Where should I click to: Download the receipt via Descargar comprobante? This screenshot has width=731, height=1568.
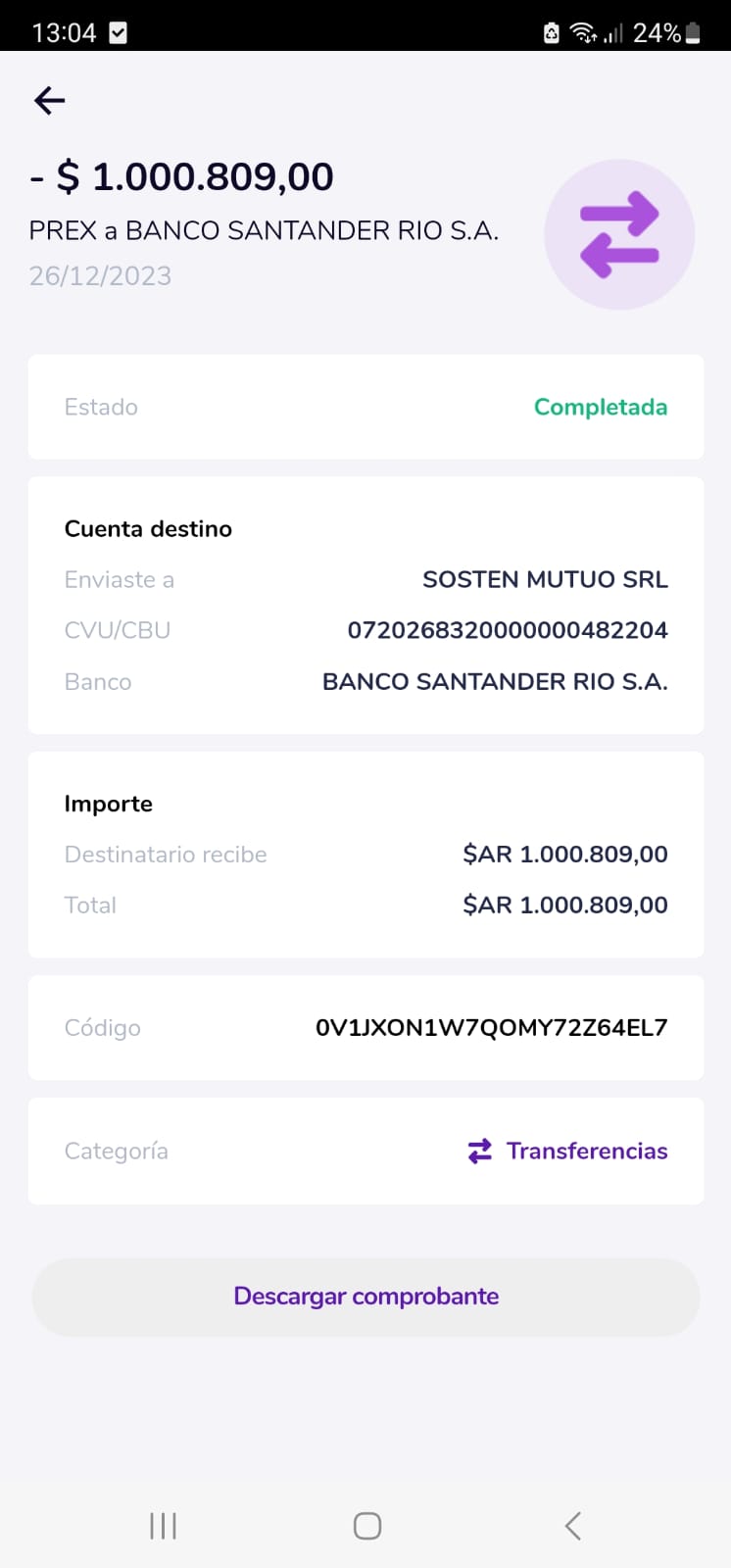[x=365, y=1297]
